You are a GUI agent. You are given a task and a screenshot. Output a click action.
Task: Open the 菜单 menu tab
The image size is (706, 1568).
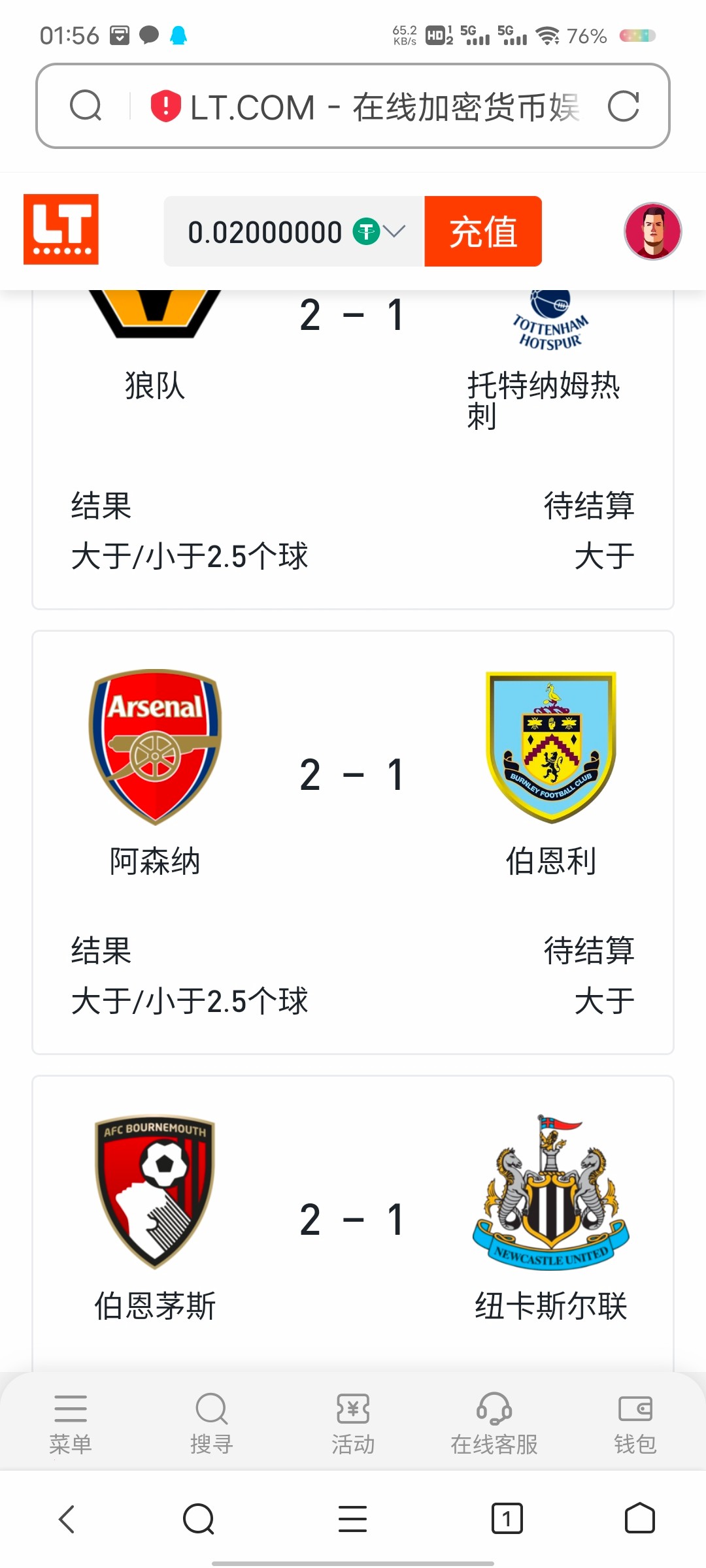pyautogui.click(x=71, y=1423)
